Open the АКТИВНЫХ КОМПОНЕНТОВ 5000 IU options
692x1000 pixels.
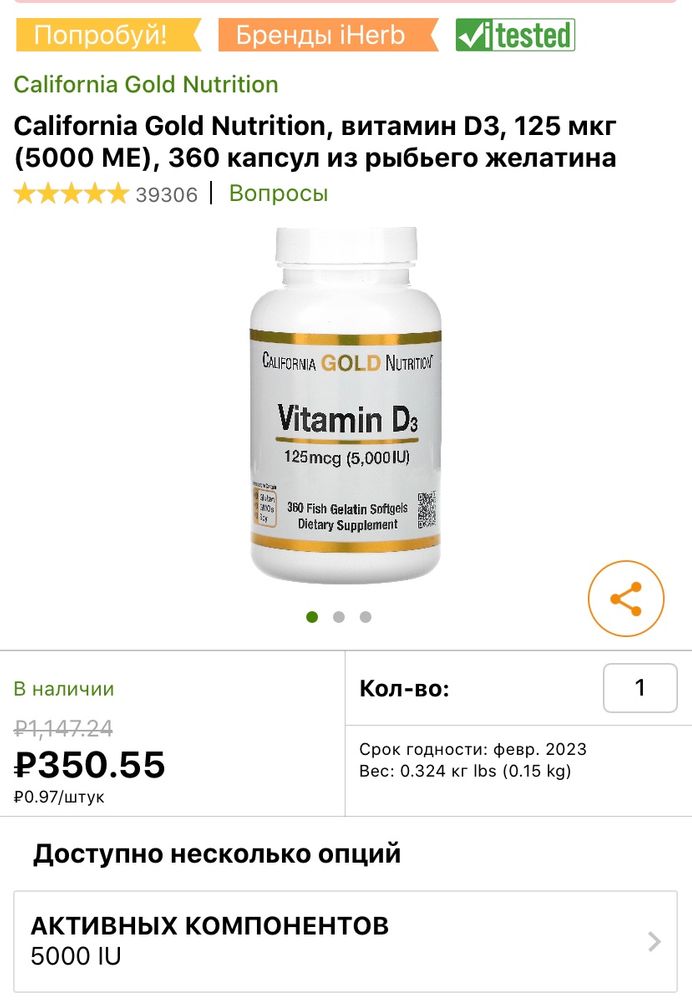click(x=345, y=941)
